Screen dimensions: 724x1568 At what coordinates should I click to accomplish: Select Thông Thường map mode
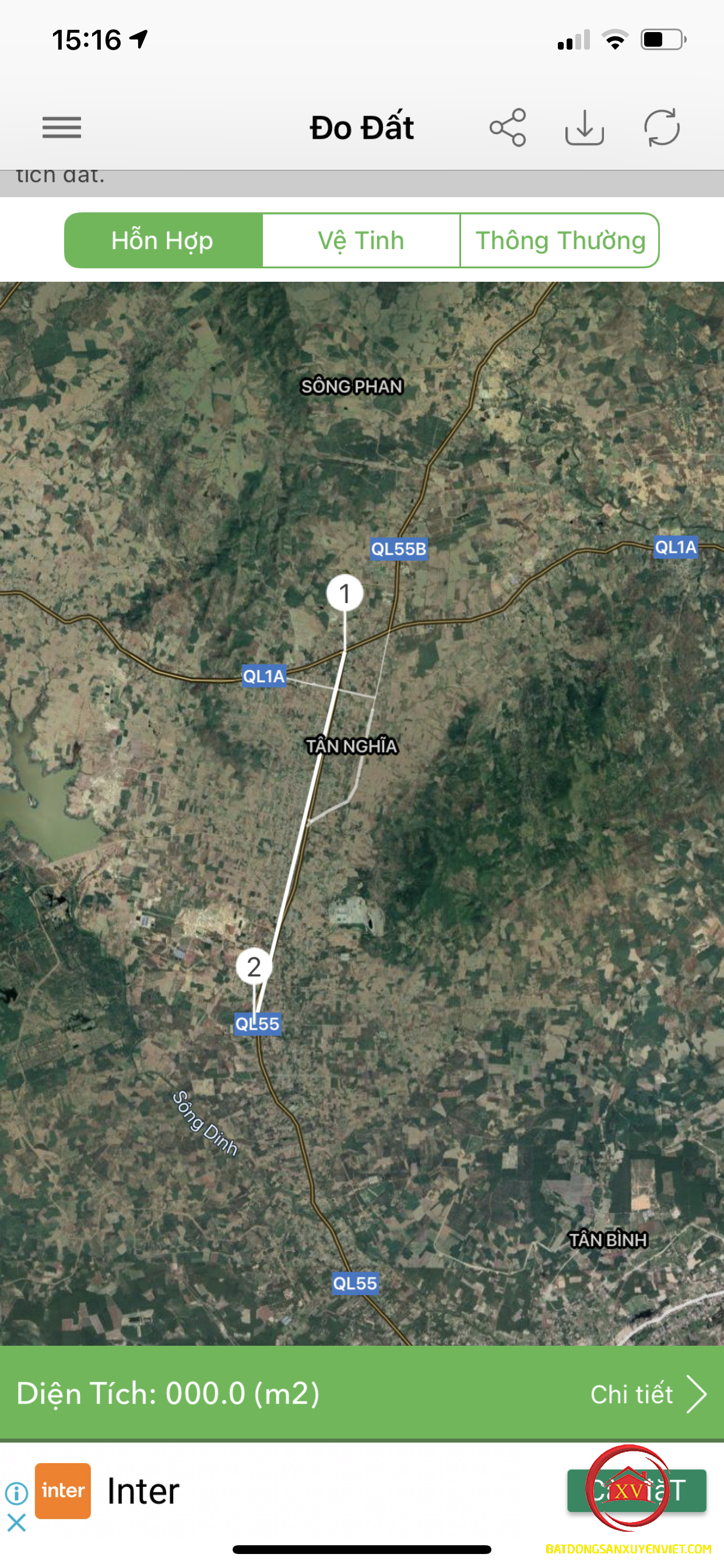coord(560,240)
